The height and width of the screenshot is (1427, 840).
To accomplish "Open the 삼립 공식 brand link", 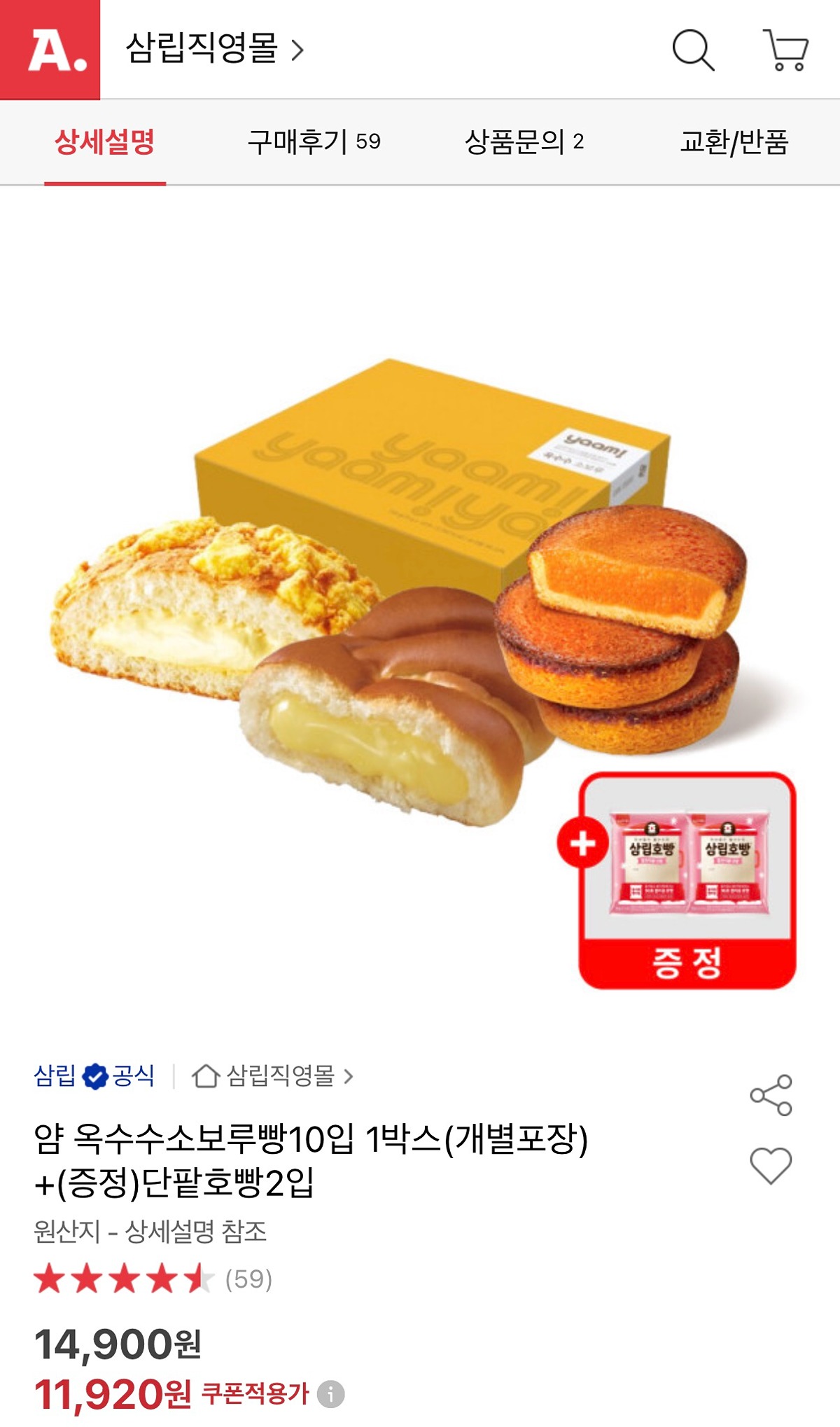I will [x=94, y=1076].
